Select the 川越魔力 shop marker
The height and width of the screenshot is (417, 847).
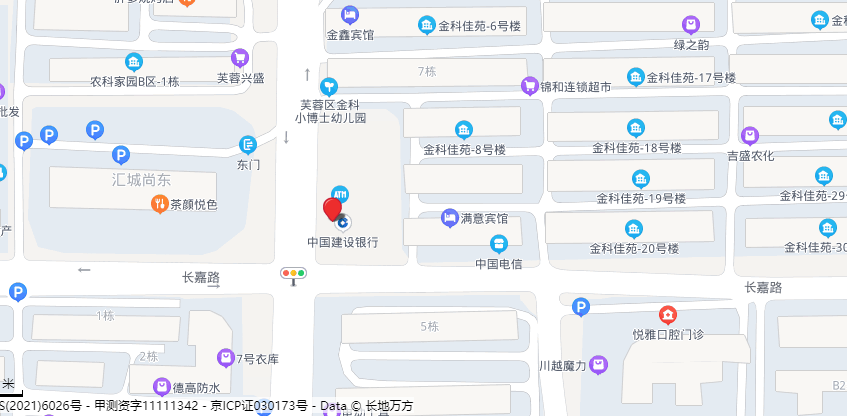(x=598, y=365)
